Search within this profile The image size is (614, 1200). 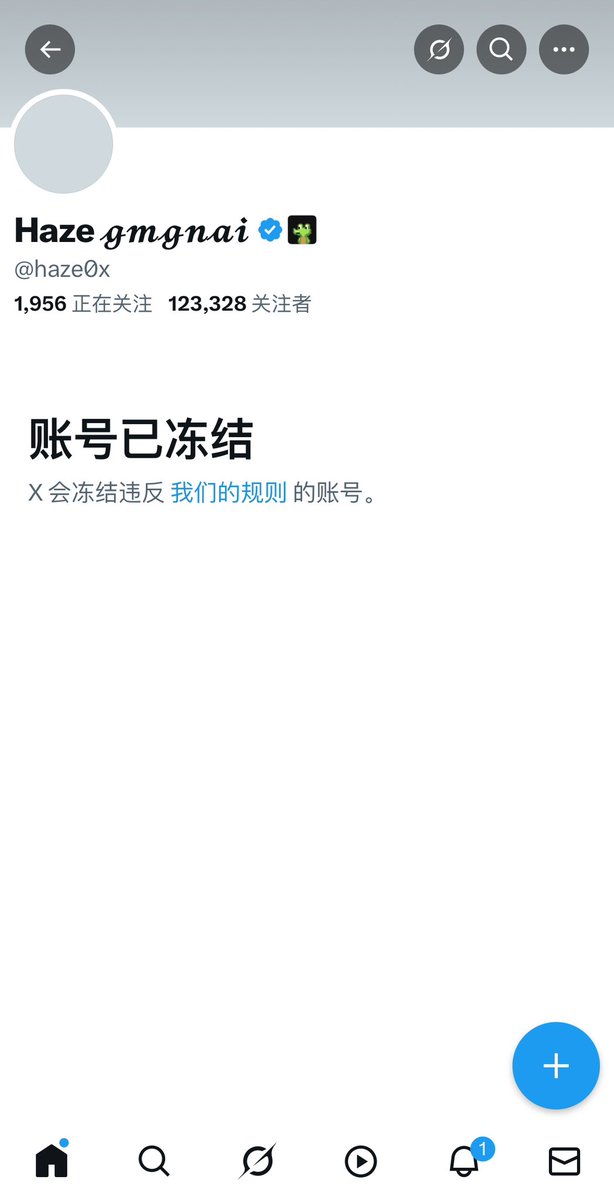coord(501,49)
